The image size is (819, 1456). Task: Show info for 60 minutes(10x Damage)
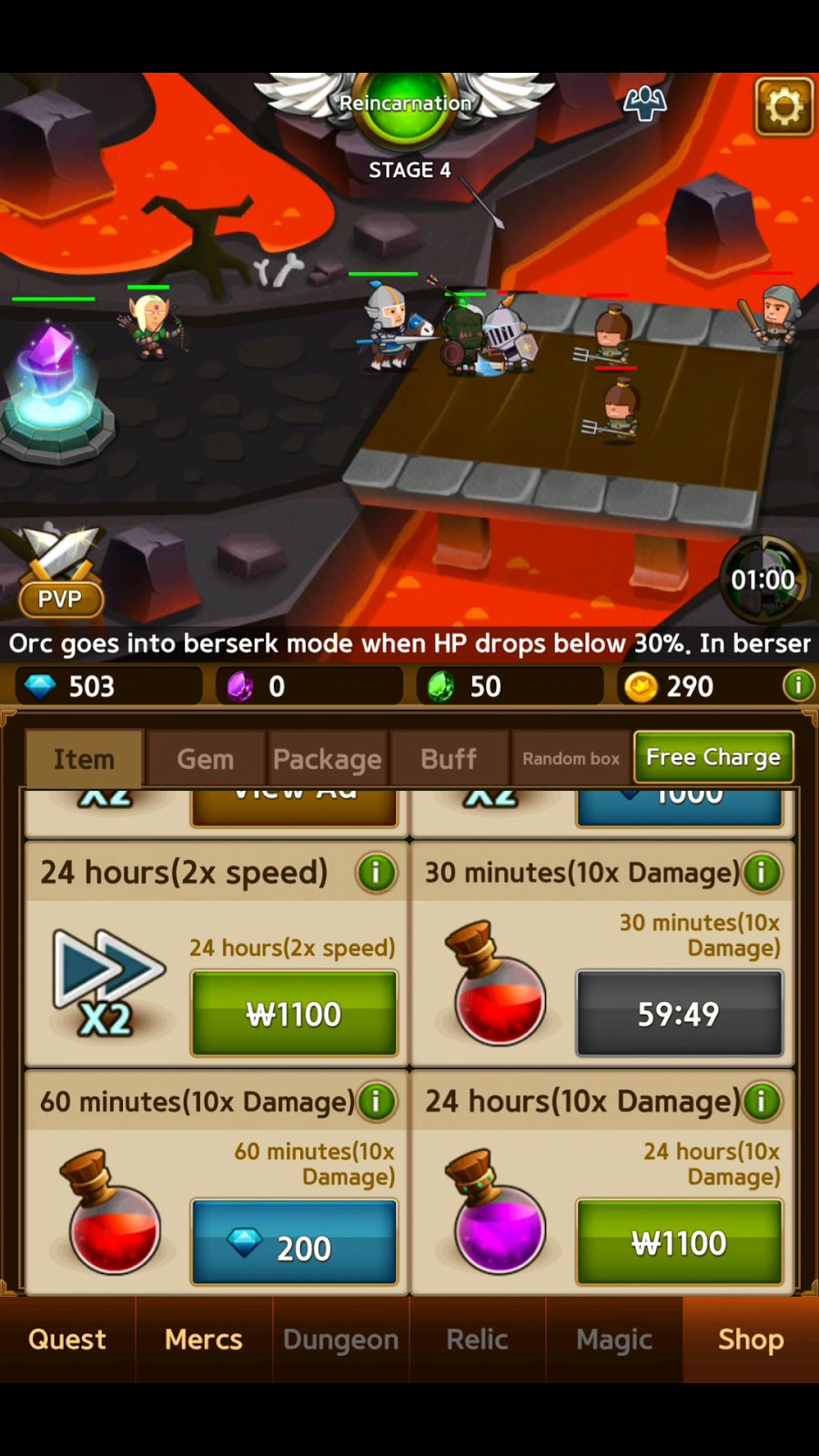click(376, 1102)
